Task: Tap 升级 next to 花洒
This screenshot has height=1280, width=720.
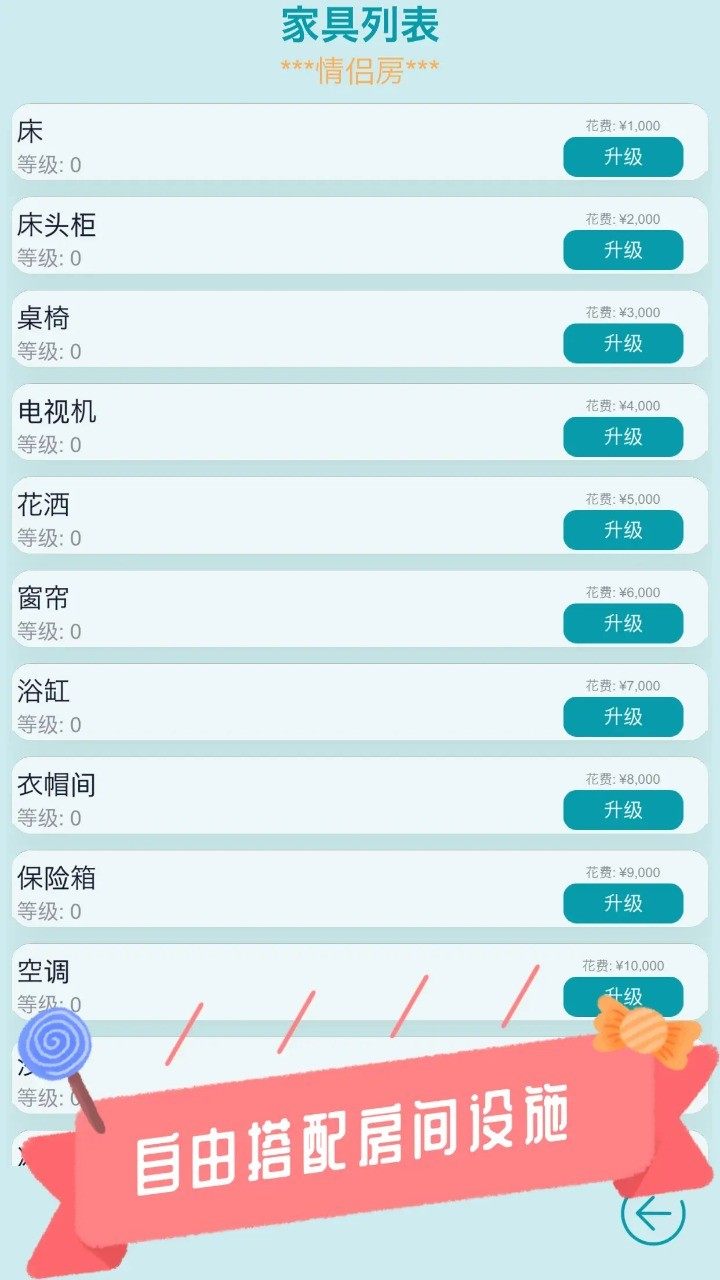Action: pos(623,530)
